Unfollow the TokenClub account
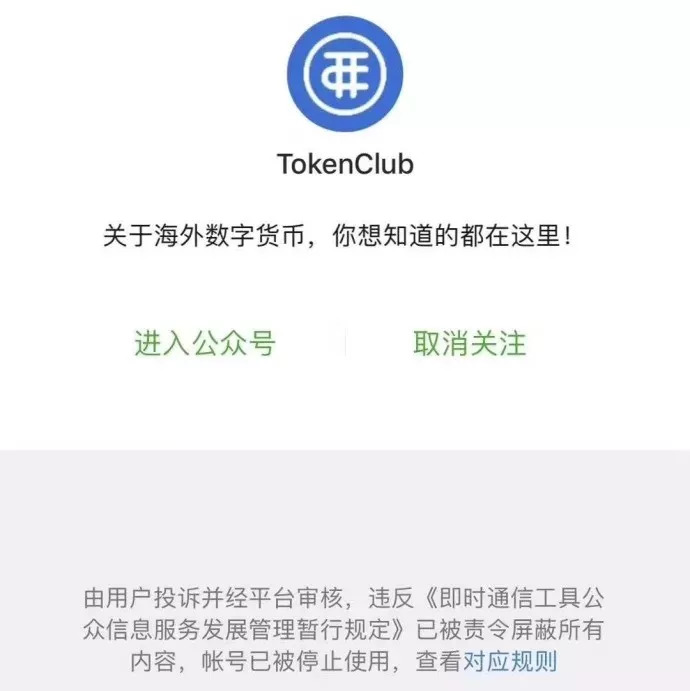690x691 pixels. click(469, 343)
